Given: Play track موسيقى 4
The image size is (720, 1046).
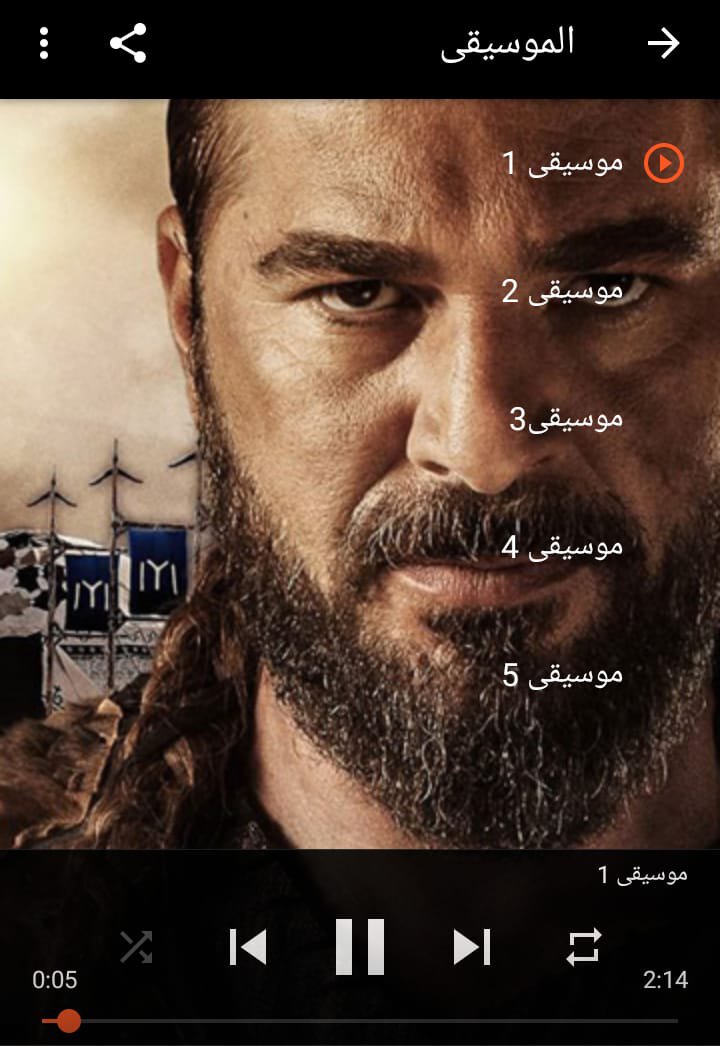Looking at the screenshot, I should pos(563,547).
